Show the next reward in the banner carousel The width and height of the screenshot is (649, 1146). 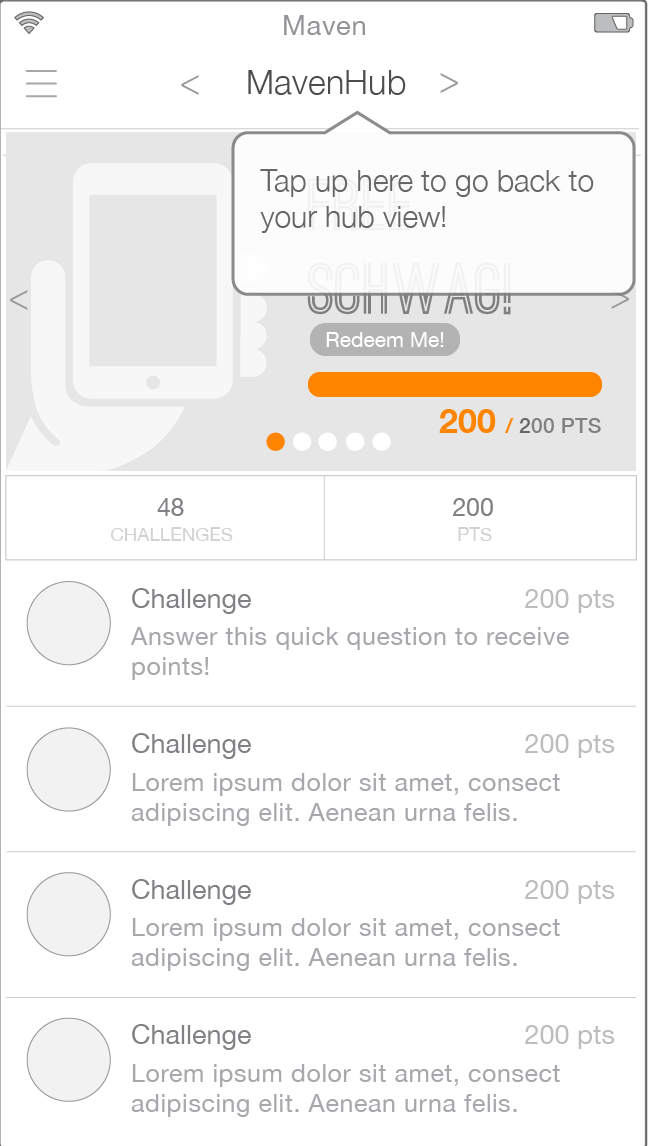(621, 300)
